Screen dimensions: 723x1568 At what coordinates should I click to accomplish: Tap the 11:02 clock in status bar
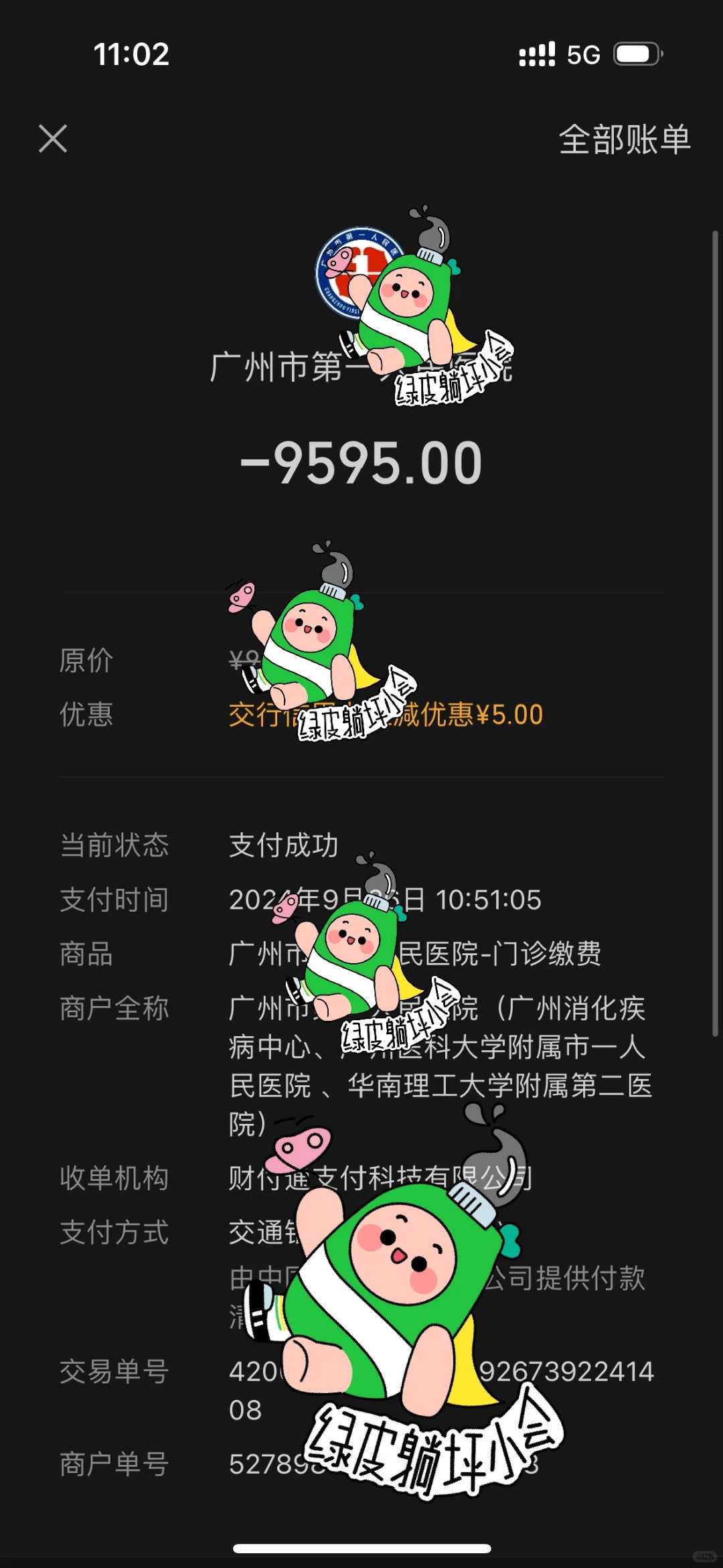pos(131,56)
